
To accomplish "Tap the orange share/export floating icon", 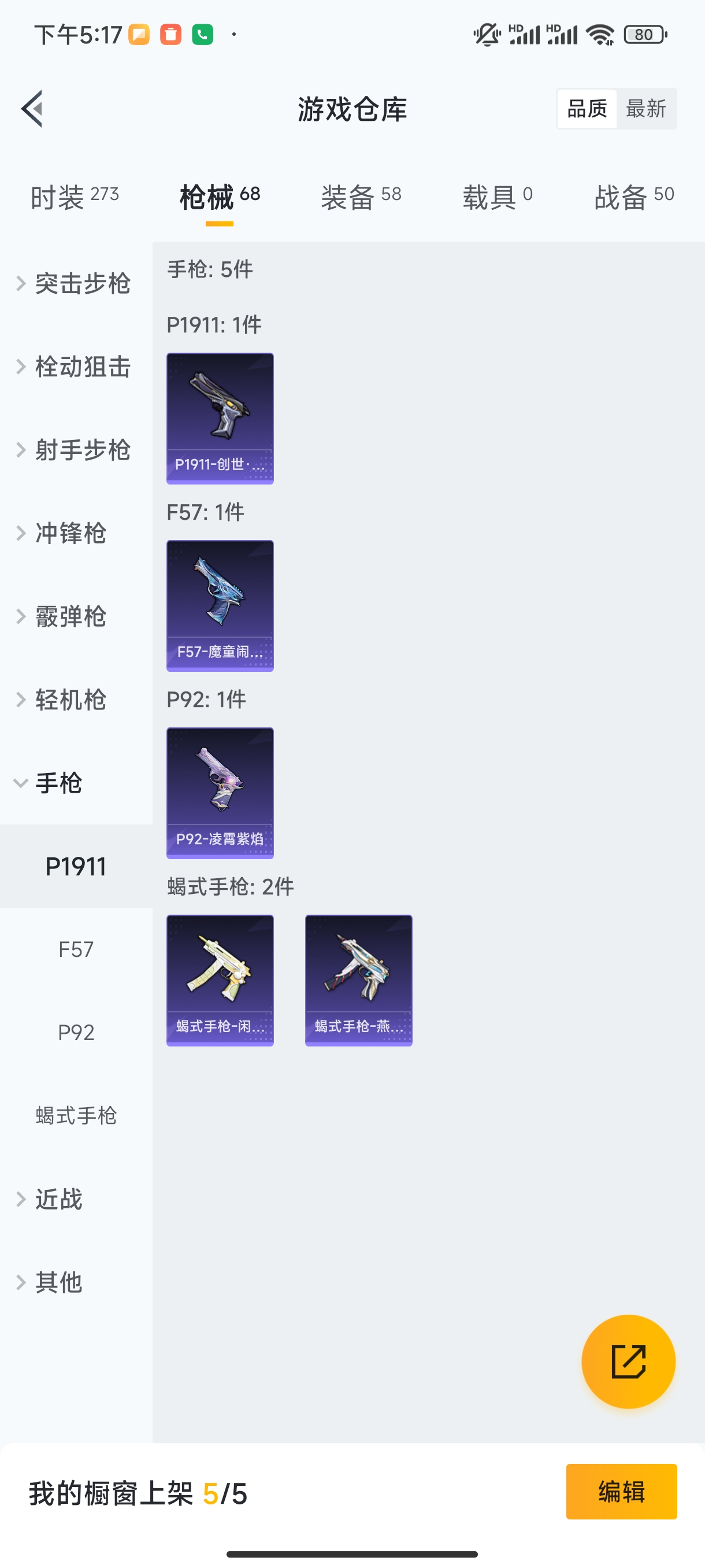I will pos(628,1362).
